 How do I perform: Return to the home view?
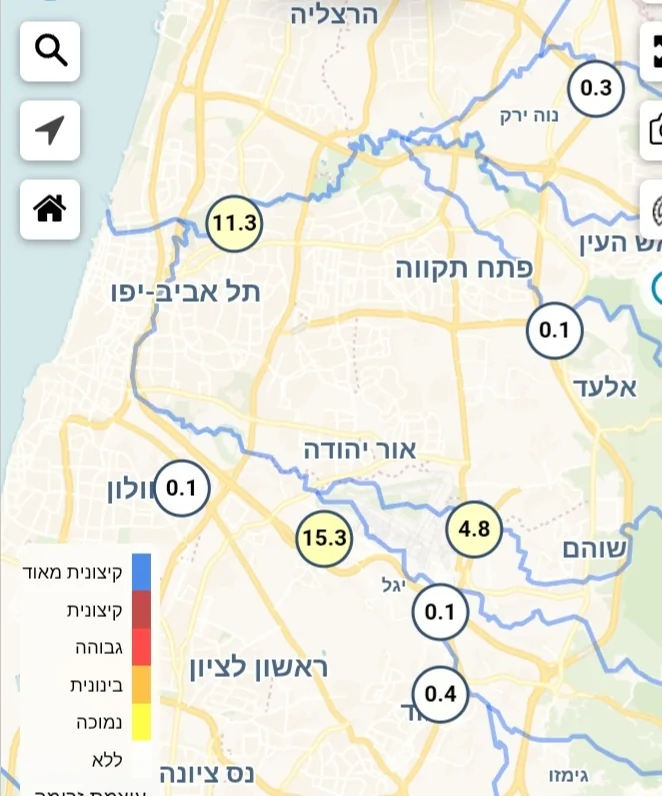tap(50, 209)
